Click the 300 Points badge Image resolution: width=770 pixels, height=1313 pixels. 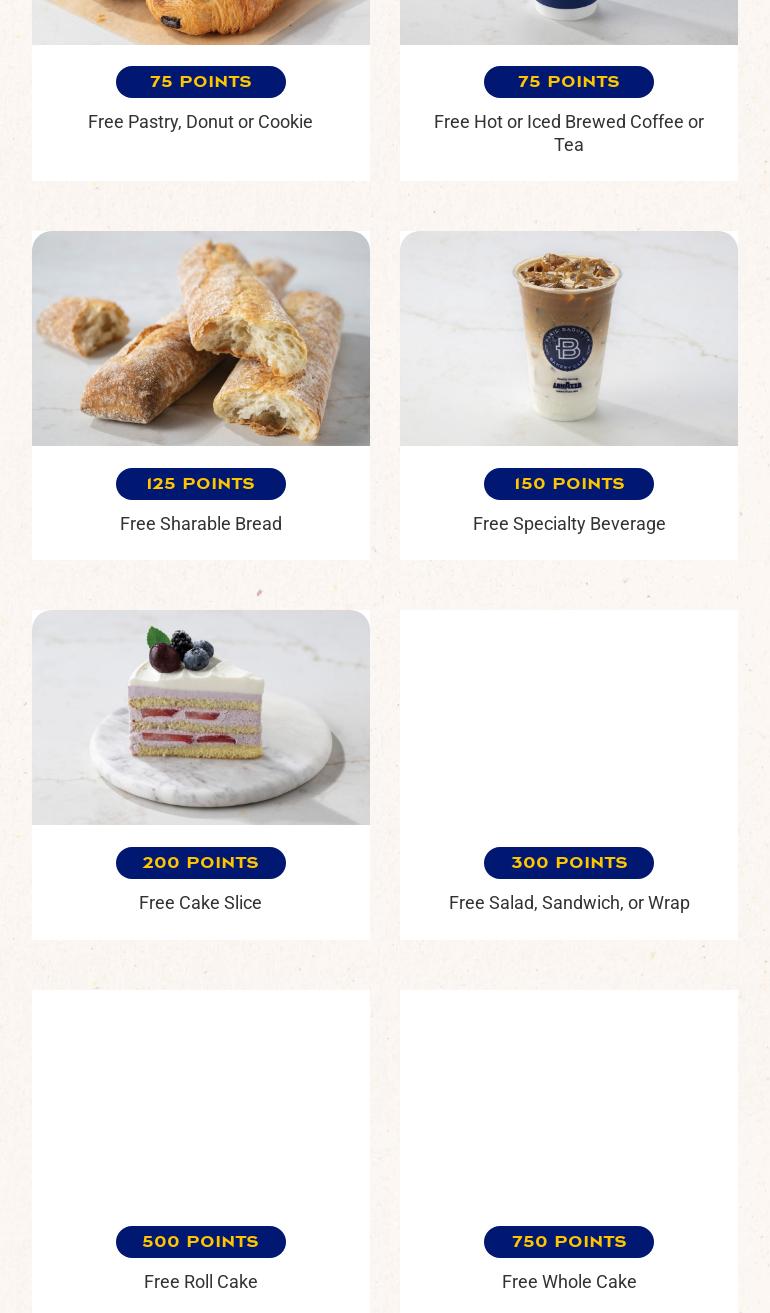point(568,862)
